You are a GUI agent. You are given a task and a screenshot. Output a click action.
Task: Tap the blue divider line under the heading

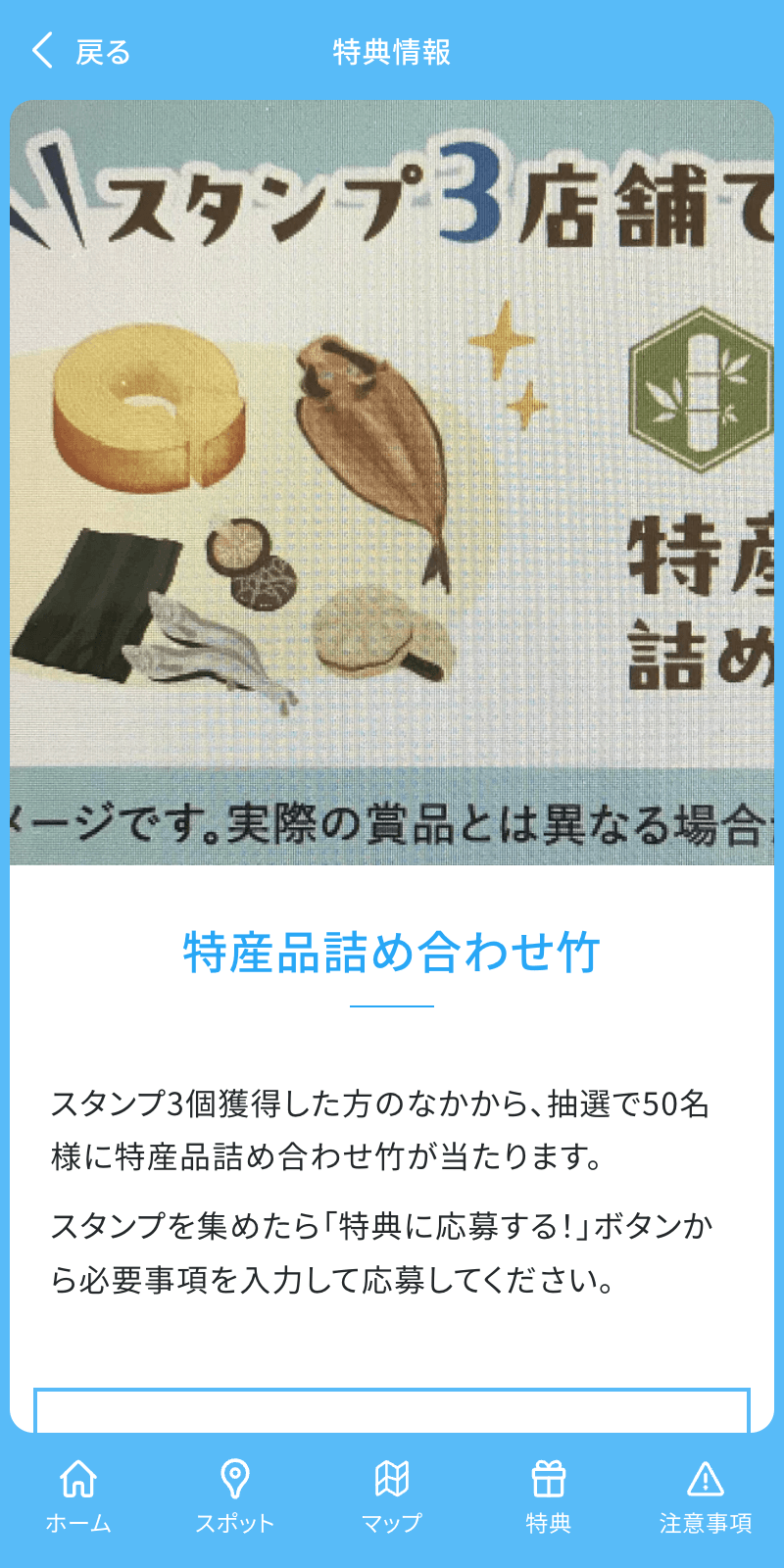[392, 1004]
